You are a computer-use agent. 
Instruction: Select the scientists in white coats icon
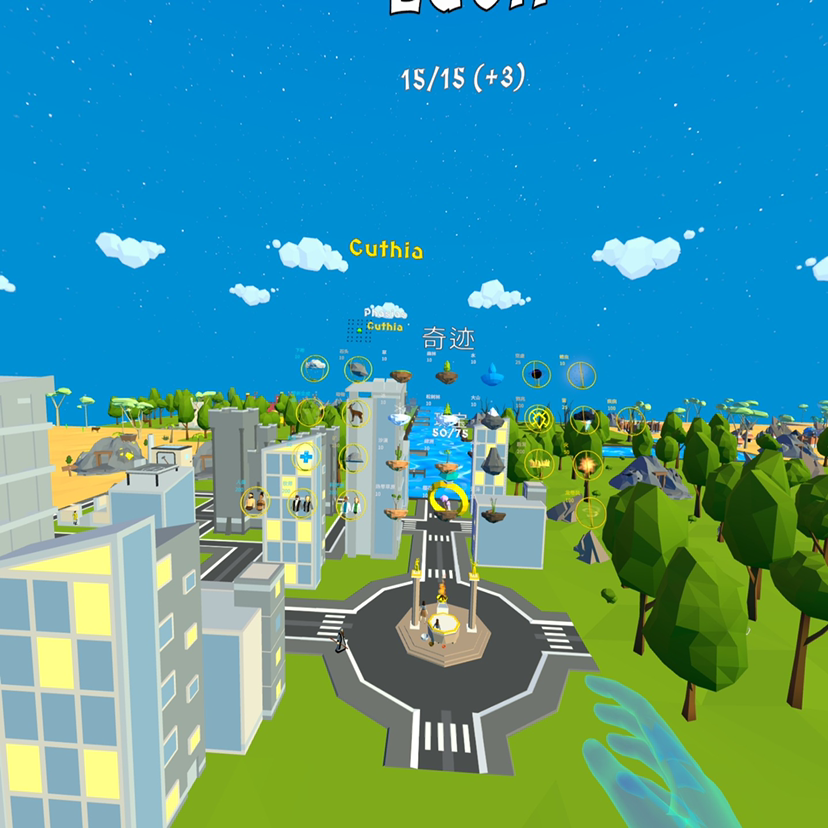(351, 505)
